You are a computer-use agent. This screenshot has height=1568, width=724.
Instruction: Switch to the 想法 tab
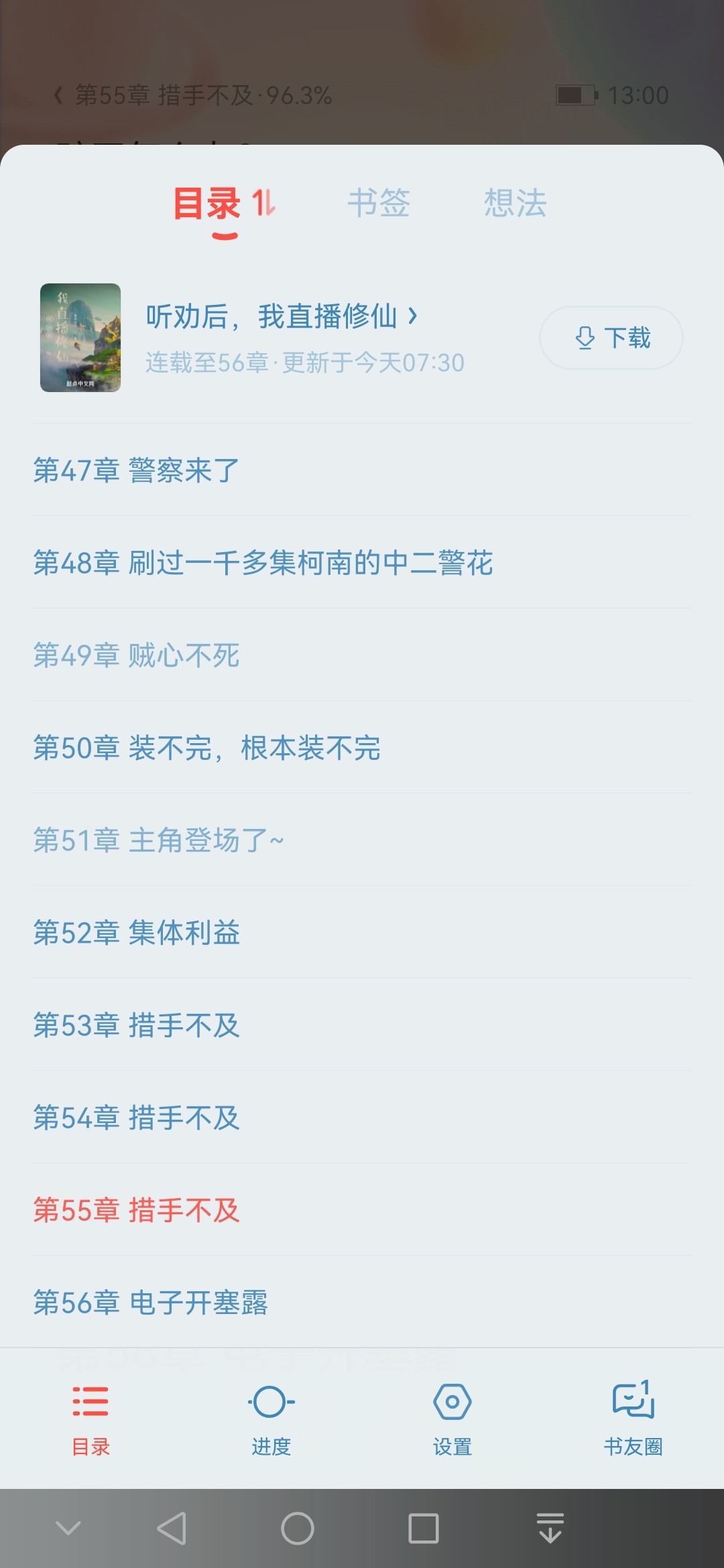[515, 202]
